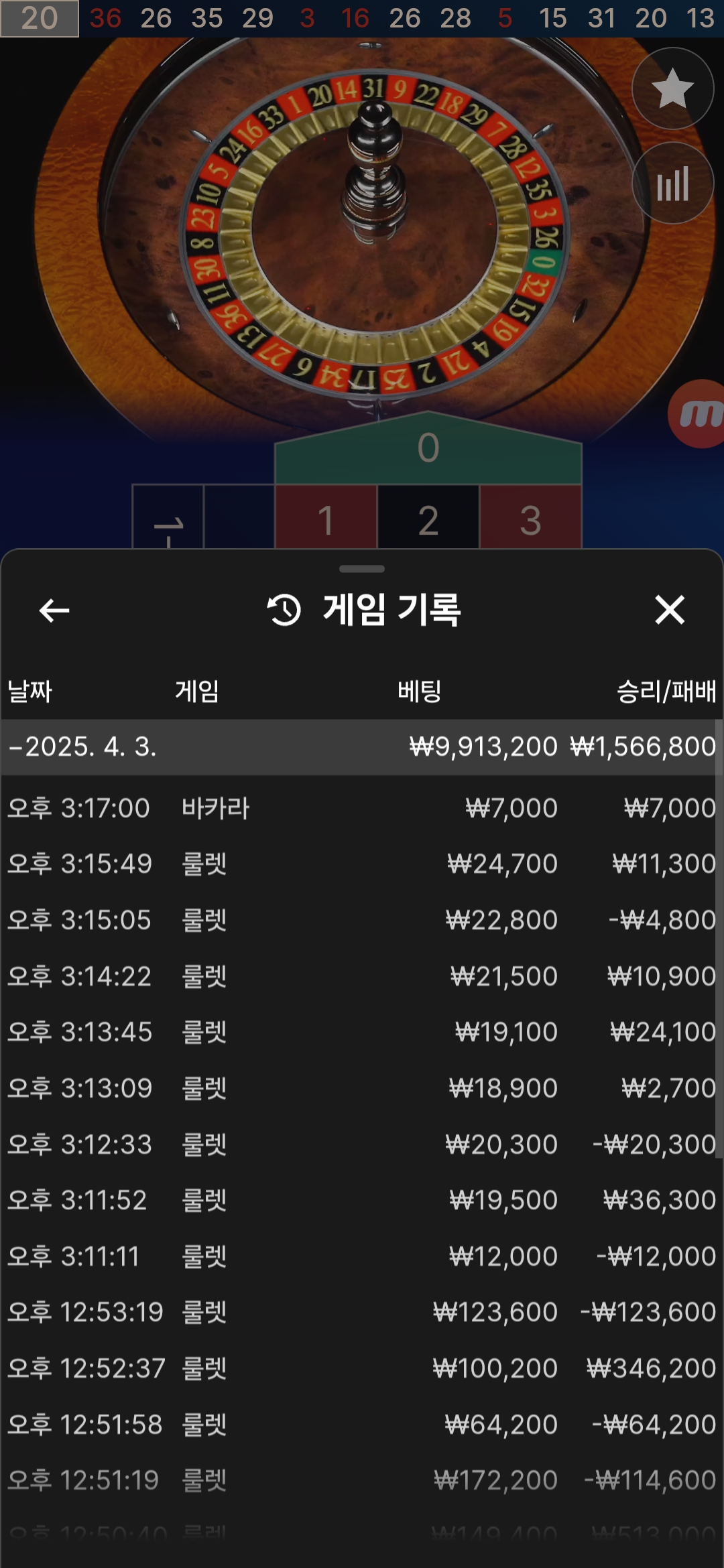Screen dimensions: 724x1568
Task: View the 오후 12:52:37 룰렛 round
Action: click(362, 1368)
